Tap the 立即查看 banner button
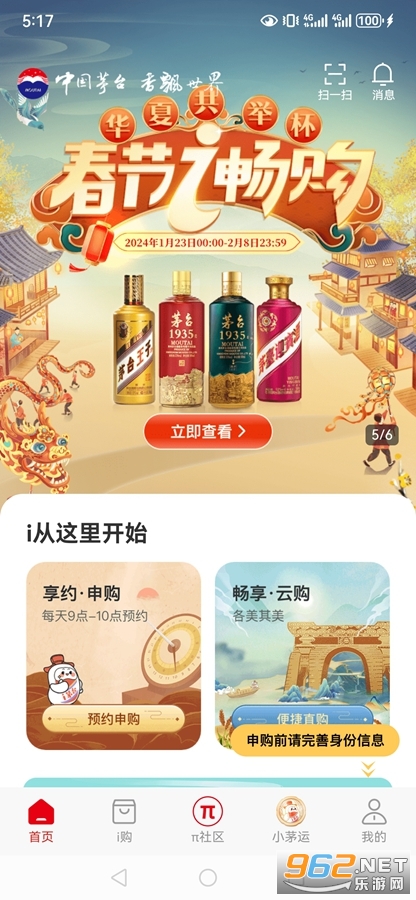Image resolution: width=416 pixels, height=900 pixels. pos(208,432)
